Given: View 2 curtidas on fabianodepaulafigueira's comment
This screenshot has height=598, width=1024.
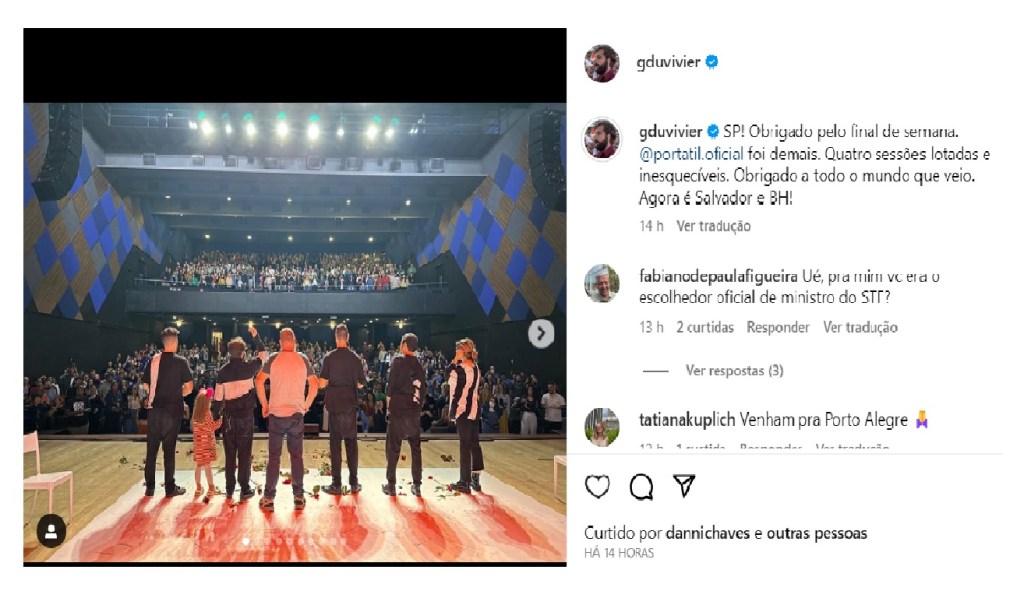Looking at the screenshot, I should [705, 327].
